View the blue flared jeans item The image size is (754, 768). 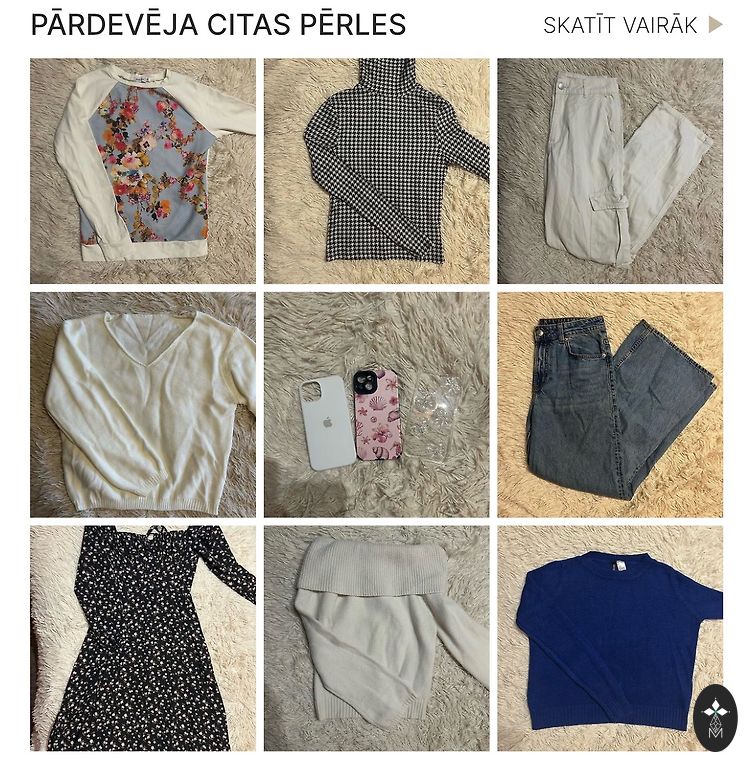pos(610,404)
